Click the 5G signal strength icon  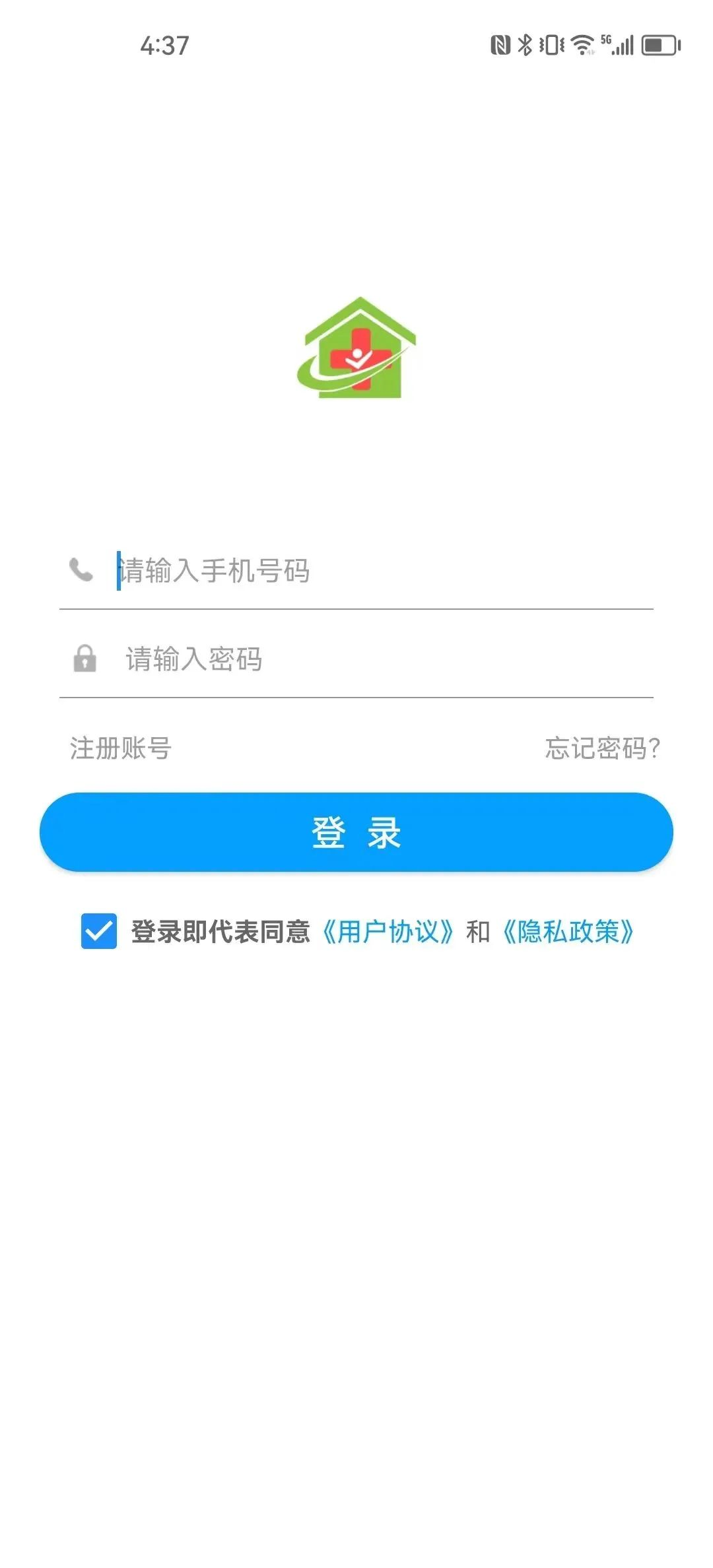(619, 45)
